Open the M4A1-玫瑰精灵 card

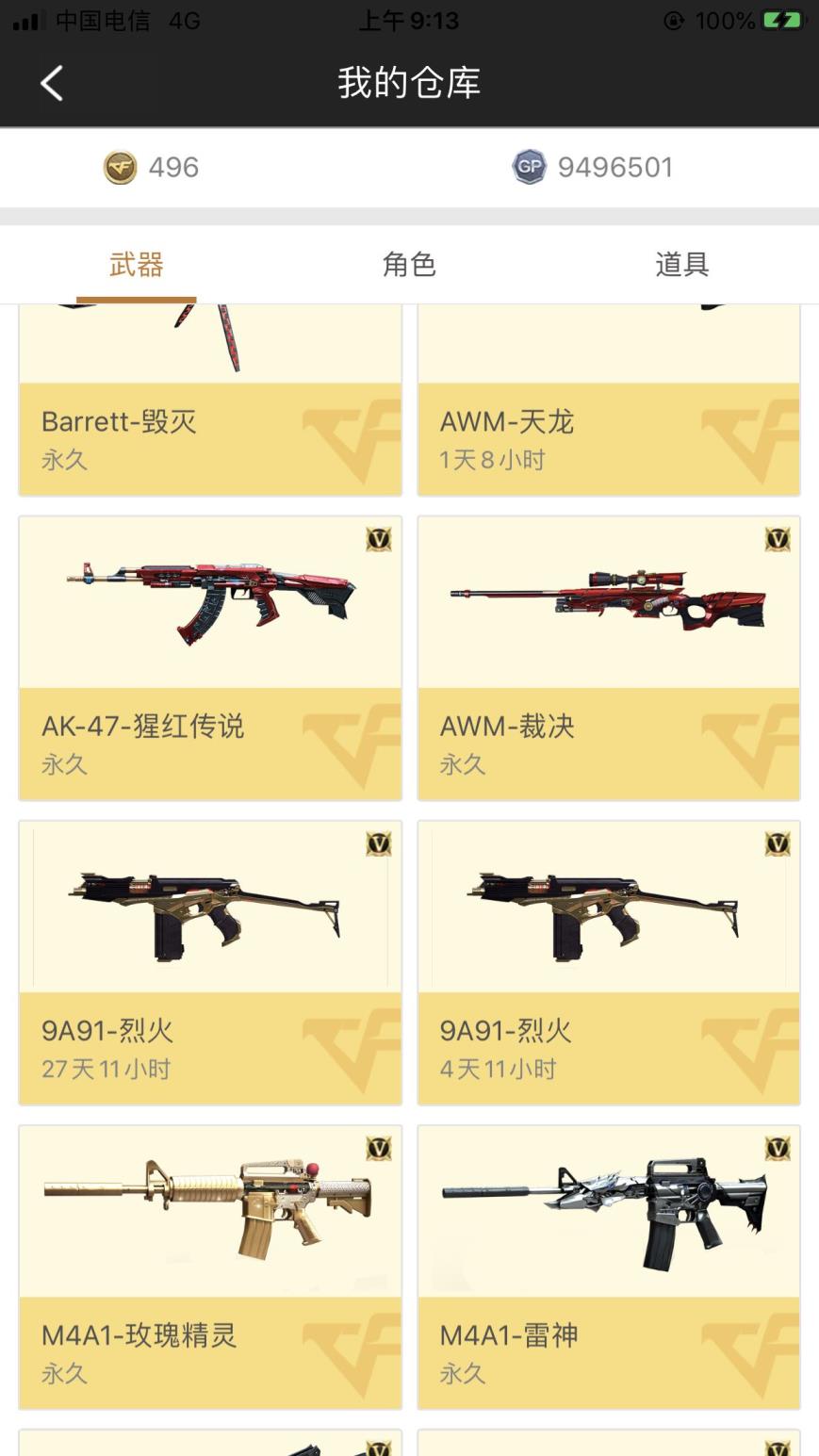pyautogui.click(x=210, y=1267)
